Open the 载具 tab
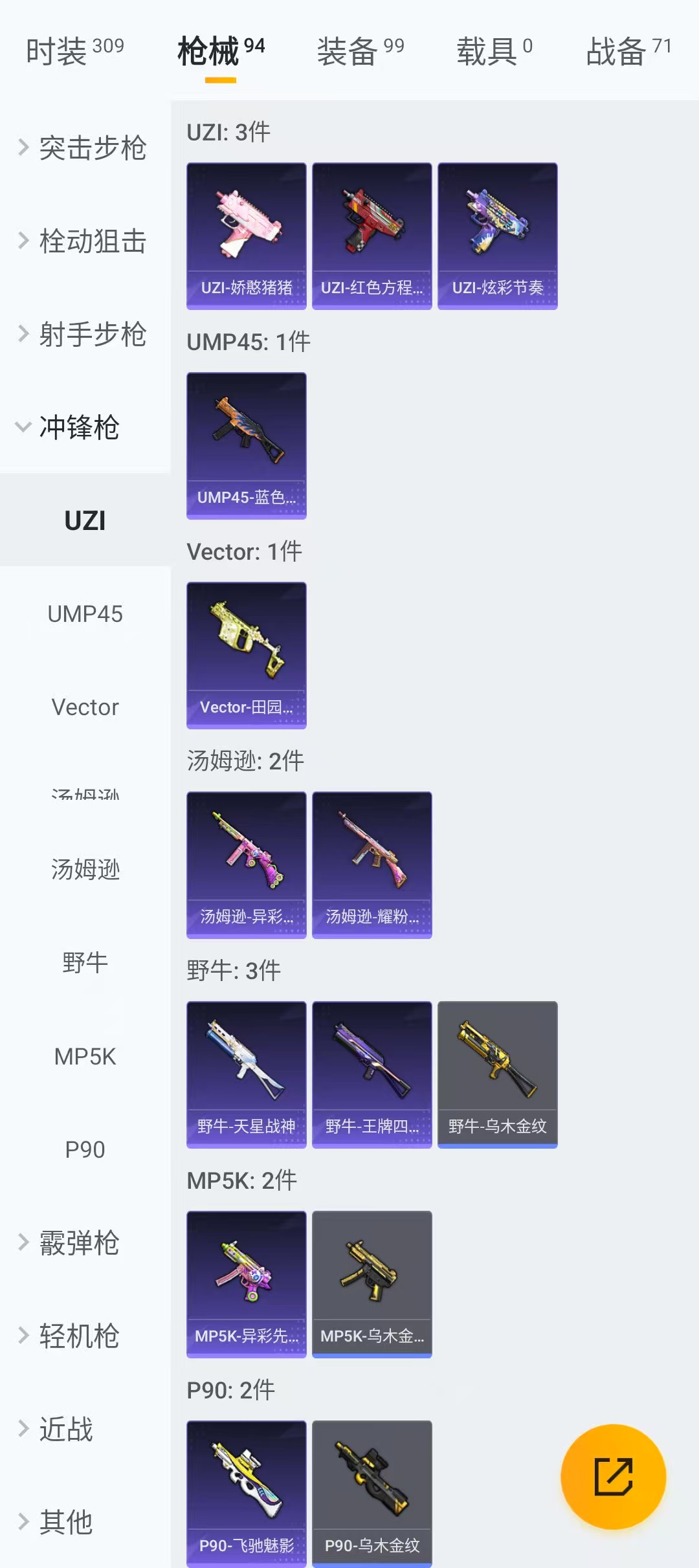This screenshot has width=699, height=1568. tap(494, 50)
